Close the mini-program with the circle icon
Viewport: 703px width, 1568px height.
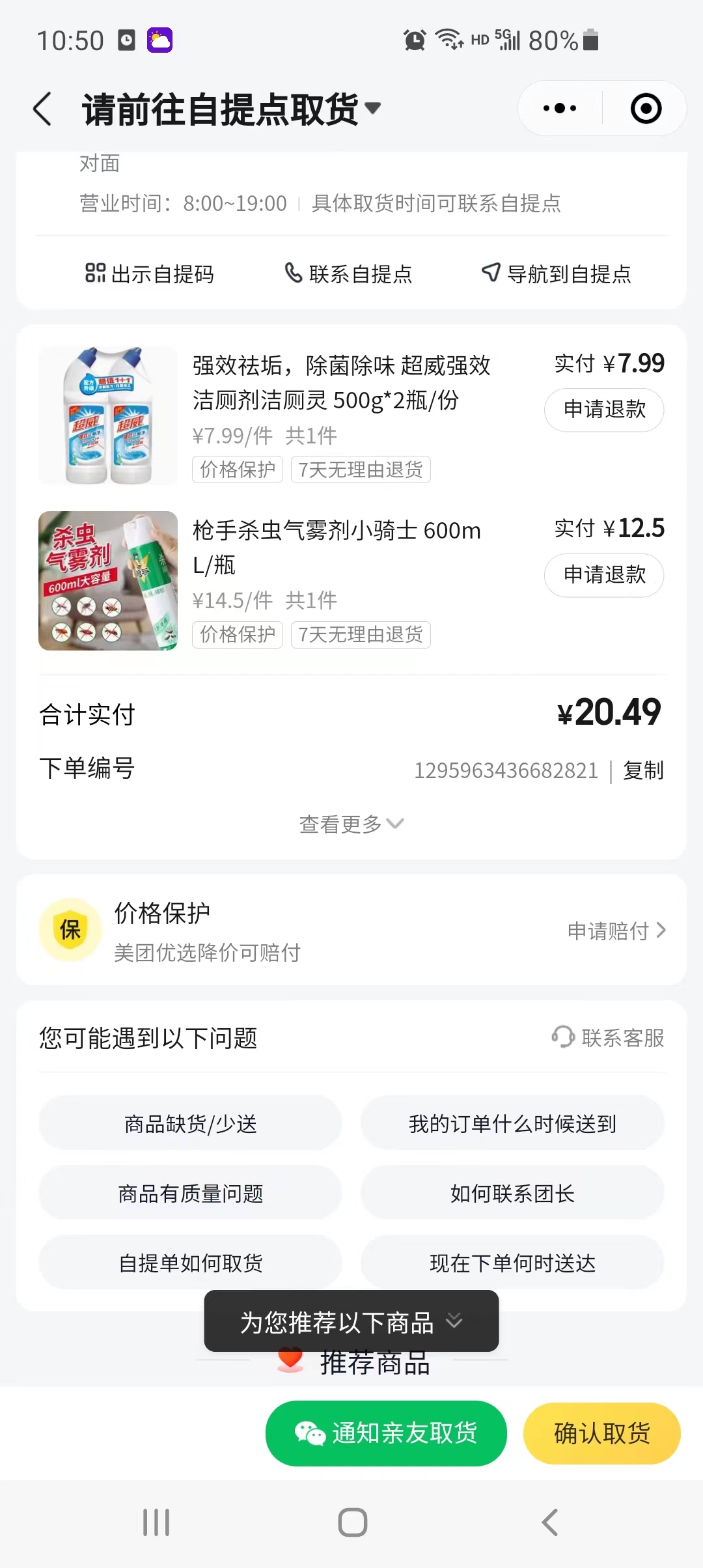[646, 109]
